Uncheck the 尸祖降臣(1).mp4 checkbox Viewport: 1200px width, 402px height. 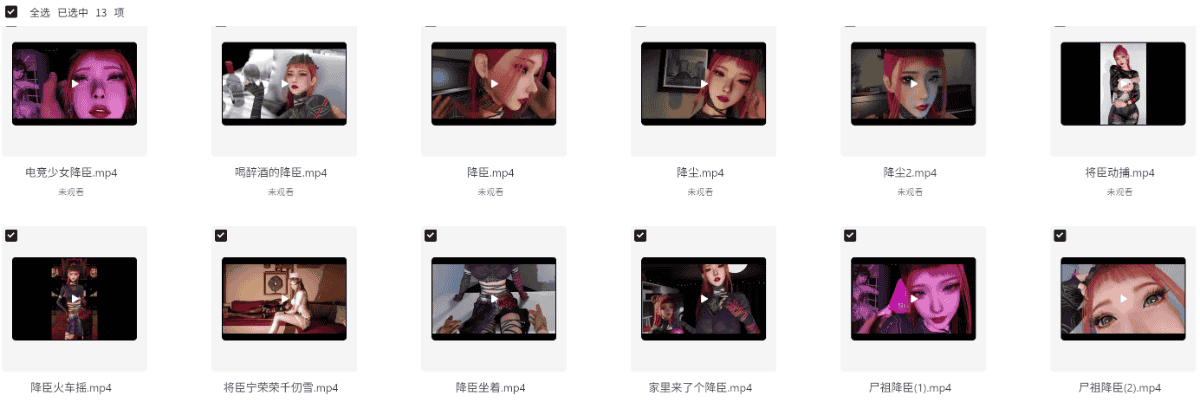pos(850,236)
